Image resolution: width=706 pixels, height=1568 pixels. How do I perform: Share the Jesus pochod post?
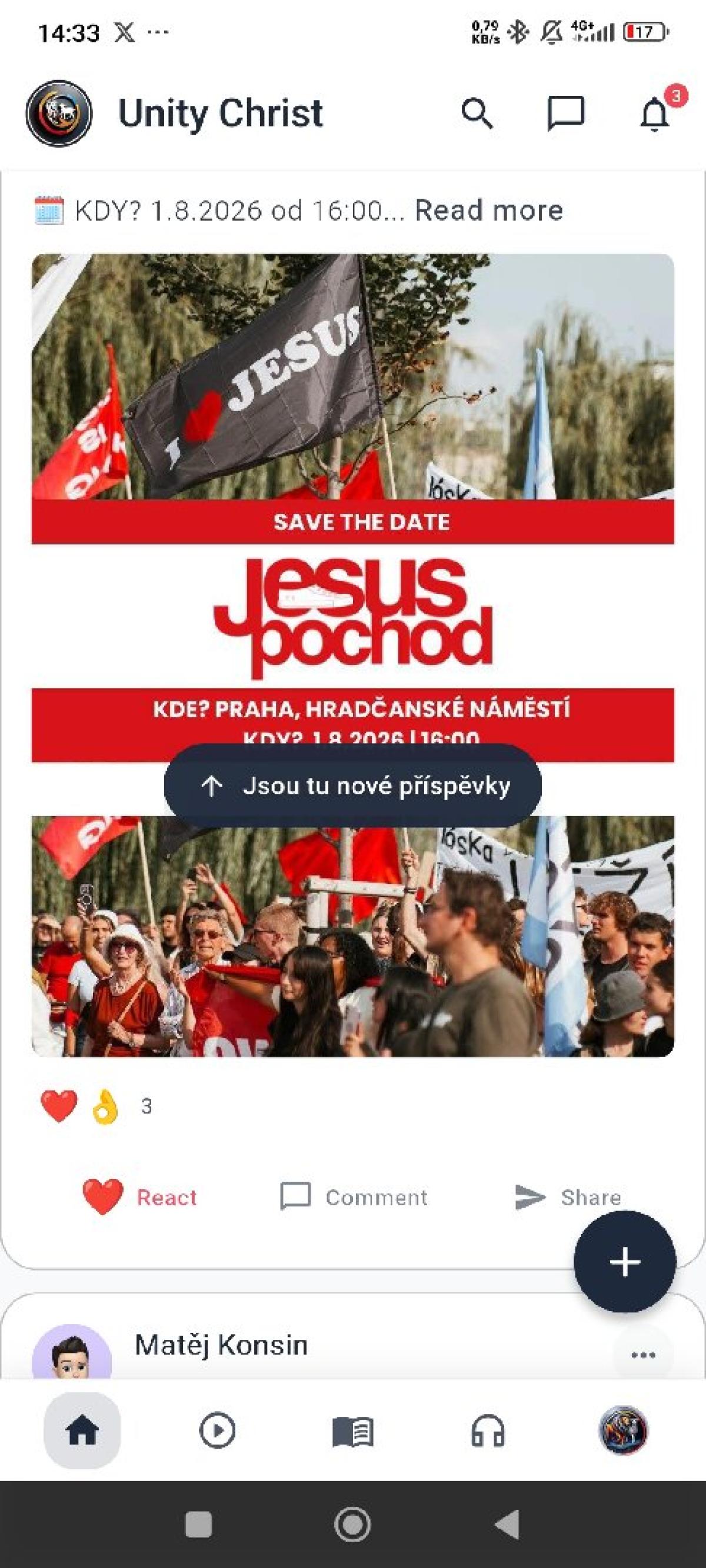click(568, 1196)
